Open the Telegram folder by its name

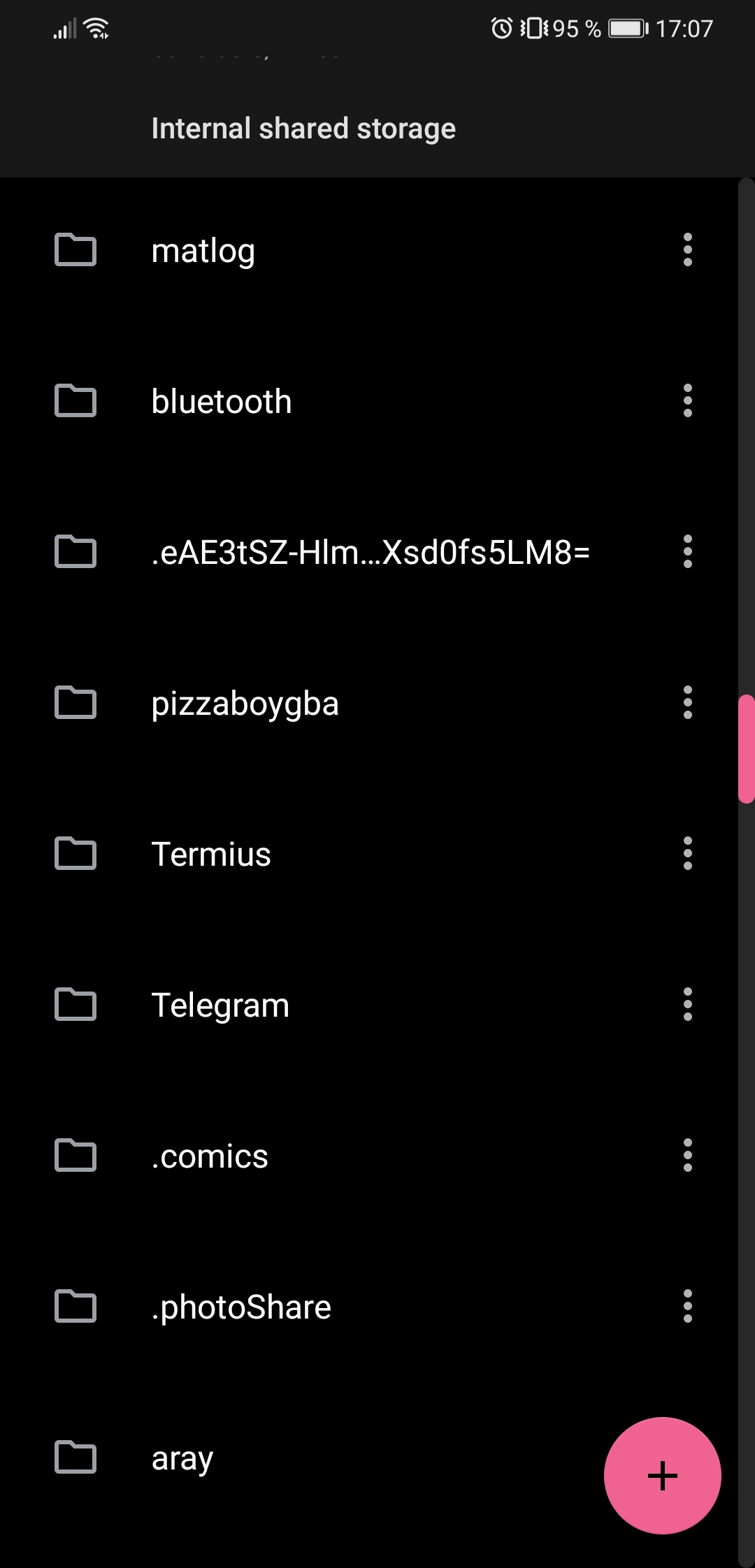click(x=220, y=1005)
